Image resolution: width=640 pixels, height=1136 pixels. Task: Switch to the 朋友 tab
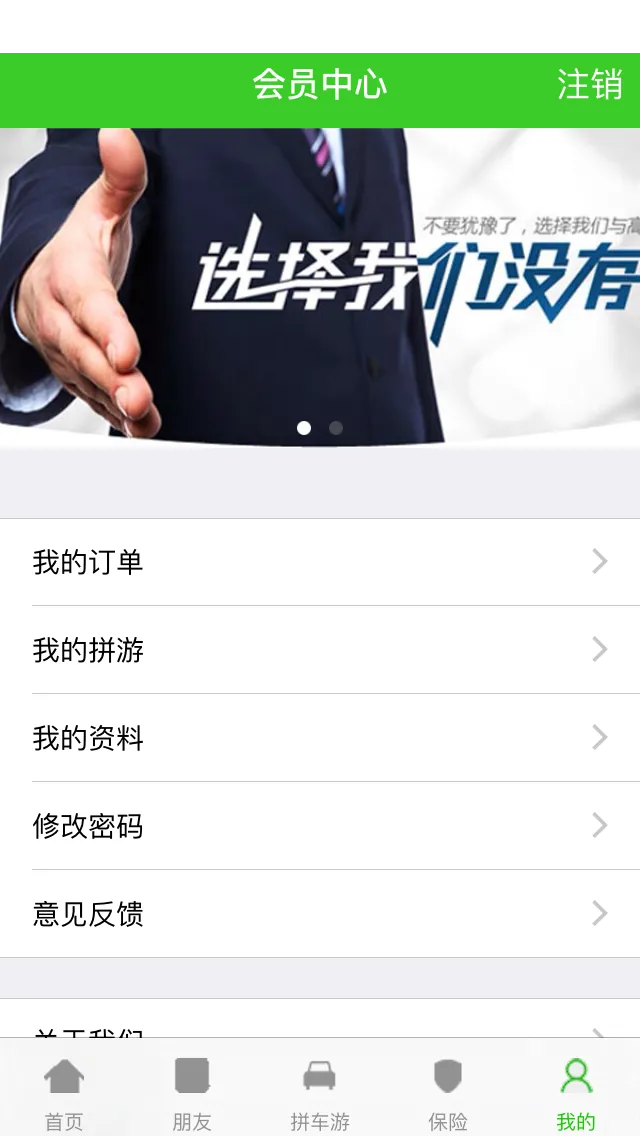coord(192,1092)
